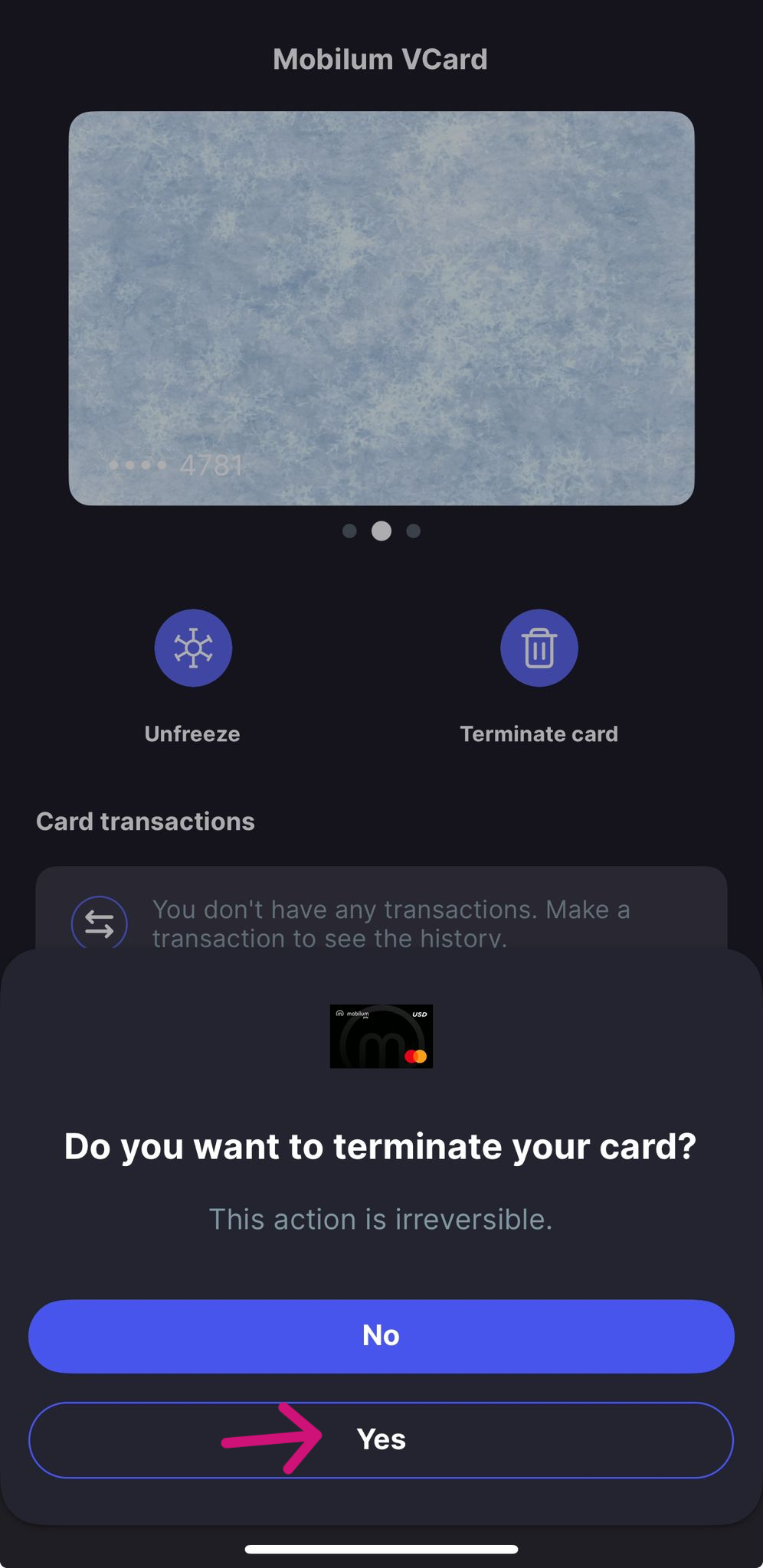Image resolution: width=763 pixels, height=1568 pixels.
Task: Cancel termination by tapping No
Action: click(381, 1335)
